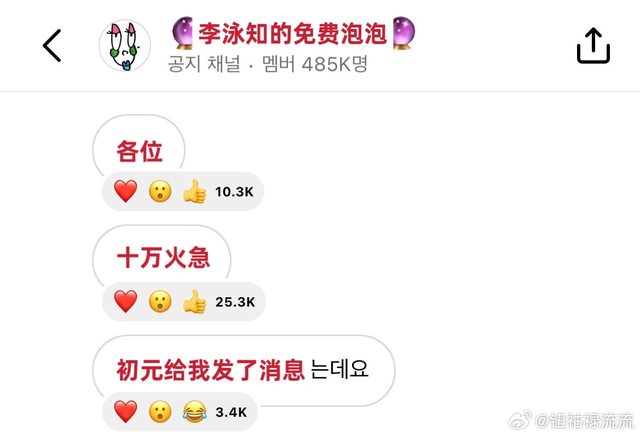The image size is (640, 436).
Task: Open reactions under the 初元给我发了消息 message
Action: (x=183, y=411)
